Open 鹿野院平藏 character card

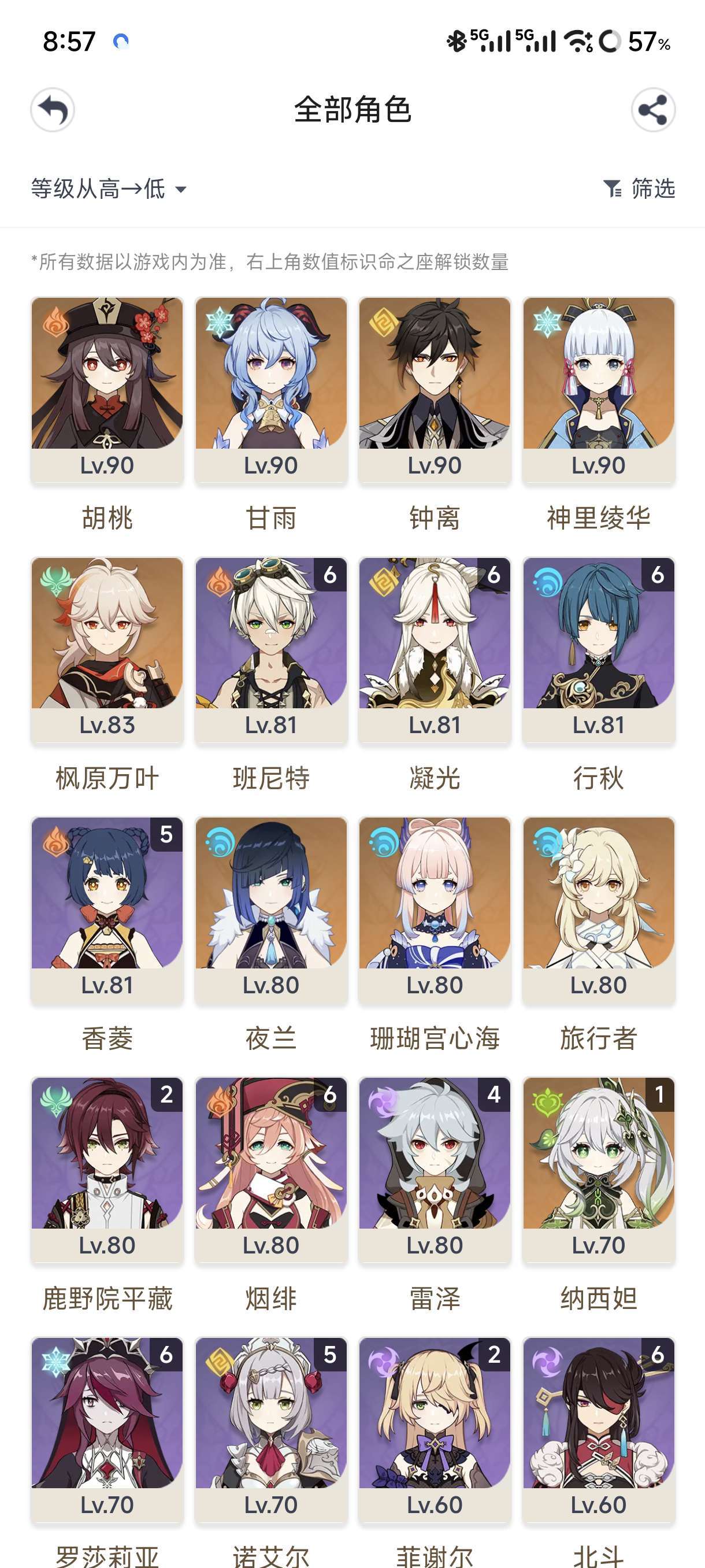pos(107,1169)
